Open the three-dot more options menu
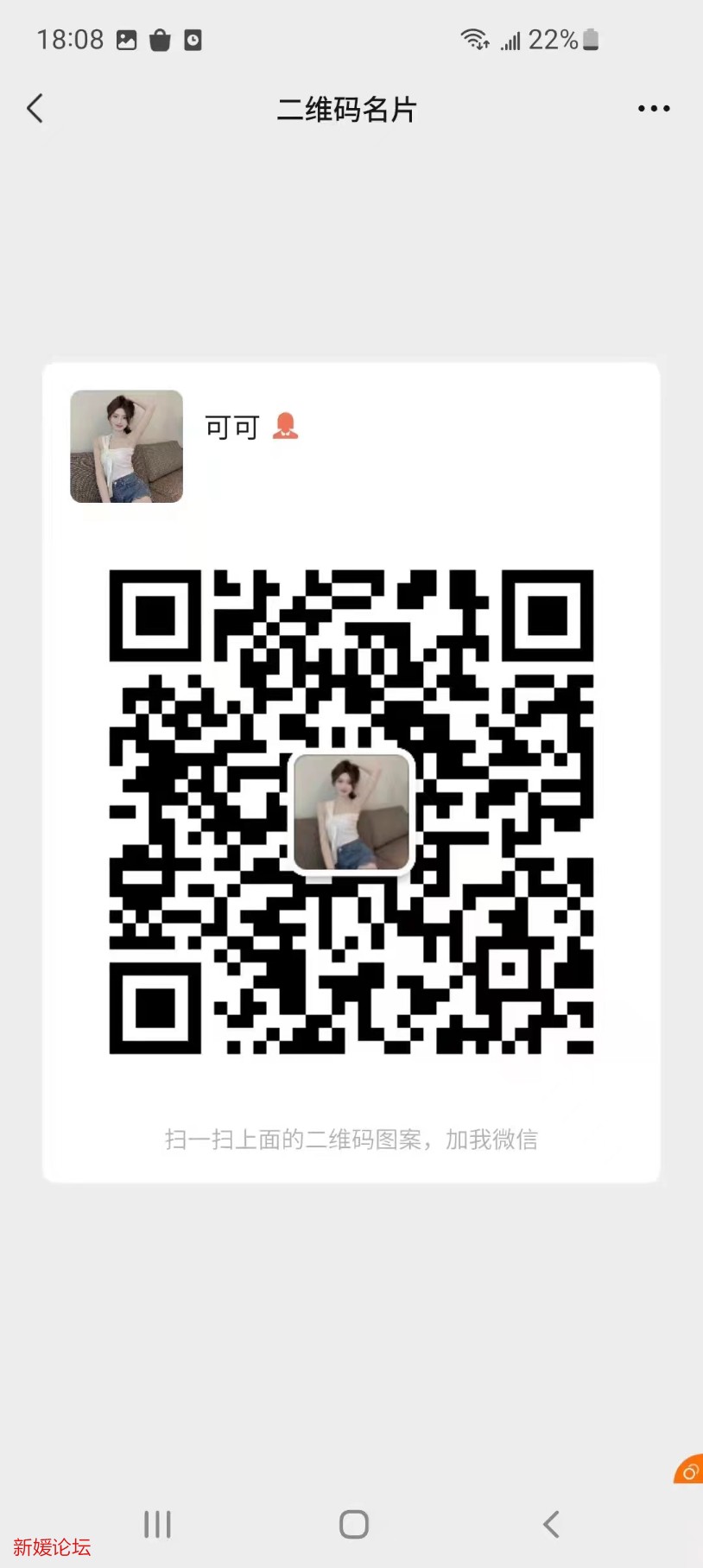Image resolution: width=703 pixels, height=1568 pixels. (x=654, y=108)
